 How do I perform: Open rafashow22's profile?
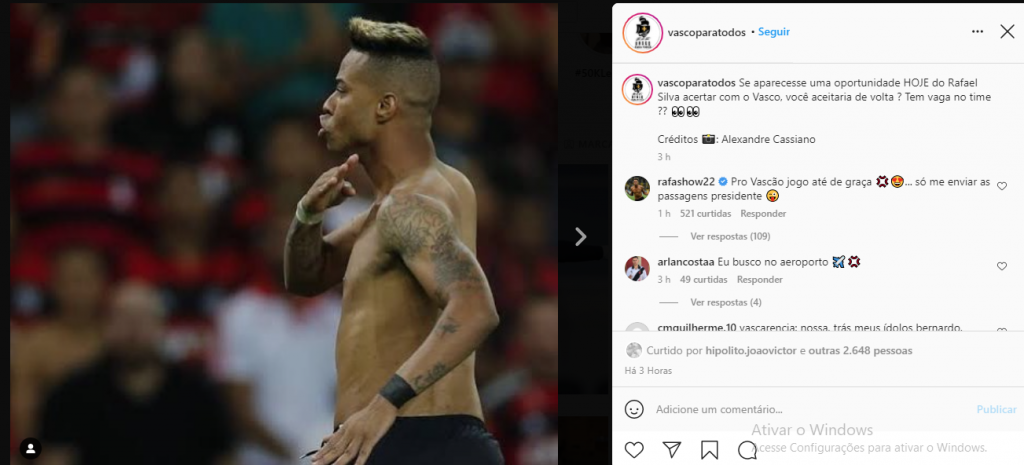pyautogui.click(x=685, y=181)
